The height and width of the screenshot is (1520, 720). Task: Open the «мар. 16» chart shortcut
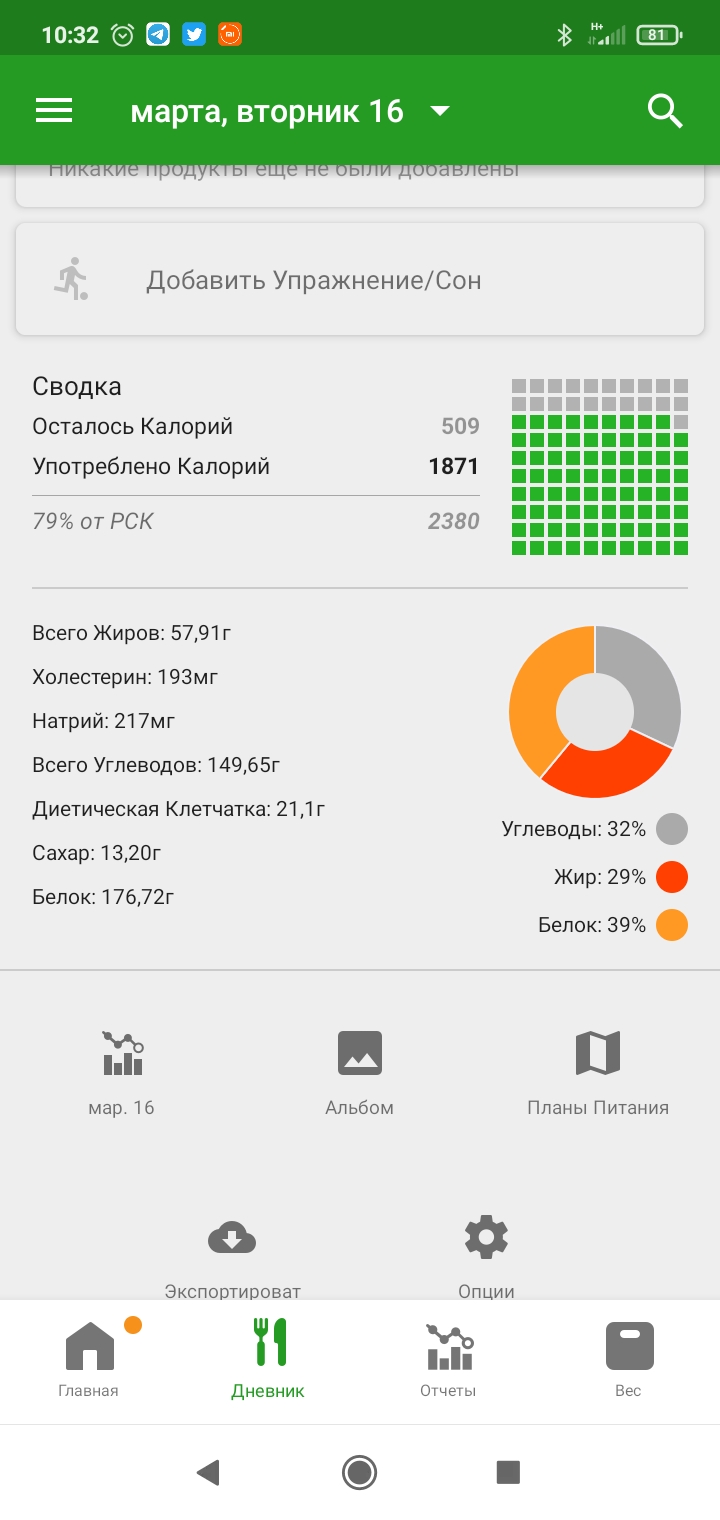point(122,1071)
